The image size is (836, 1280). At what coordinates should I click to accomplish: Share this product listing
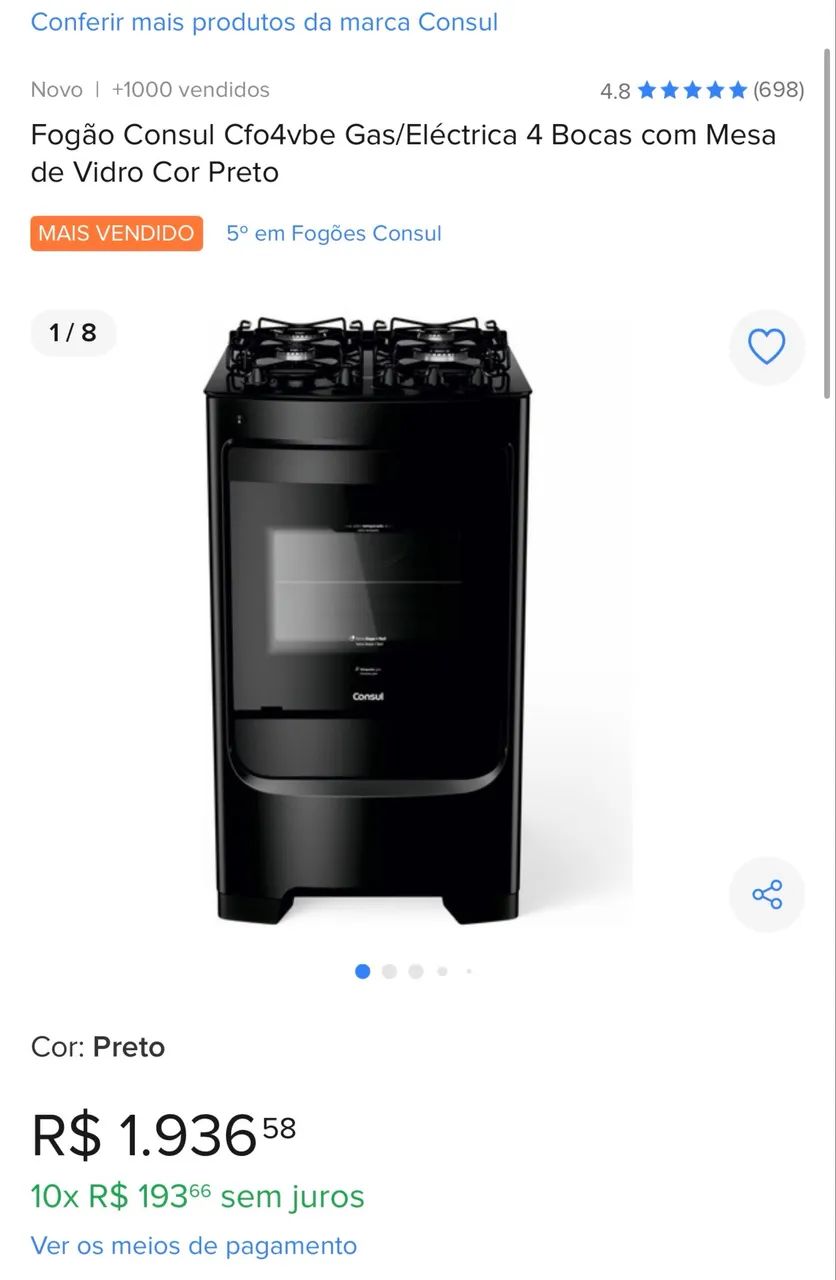pos(767,894)
